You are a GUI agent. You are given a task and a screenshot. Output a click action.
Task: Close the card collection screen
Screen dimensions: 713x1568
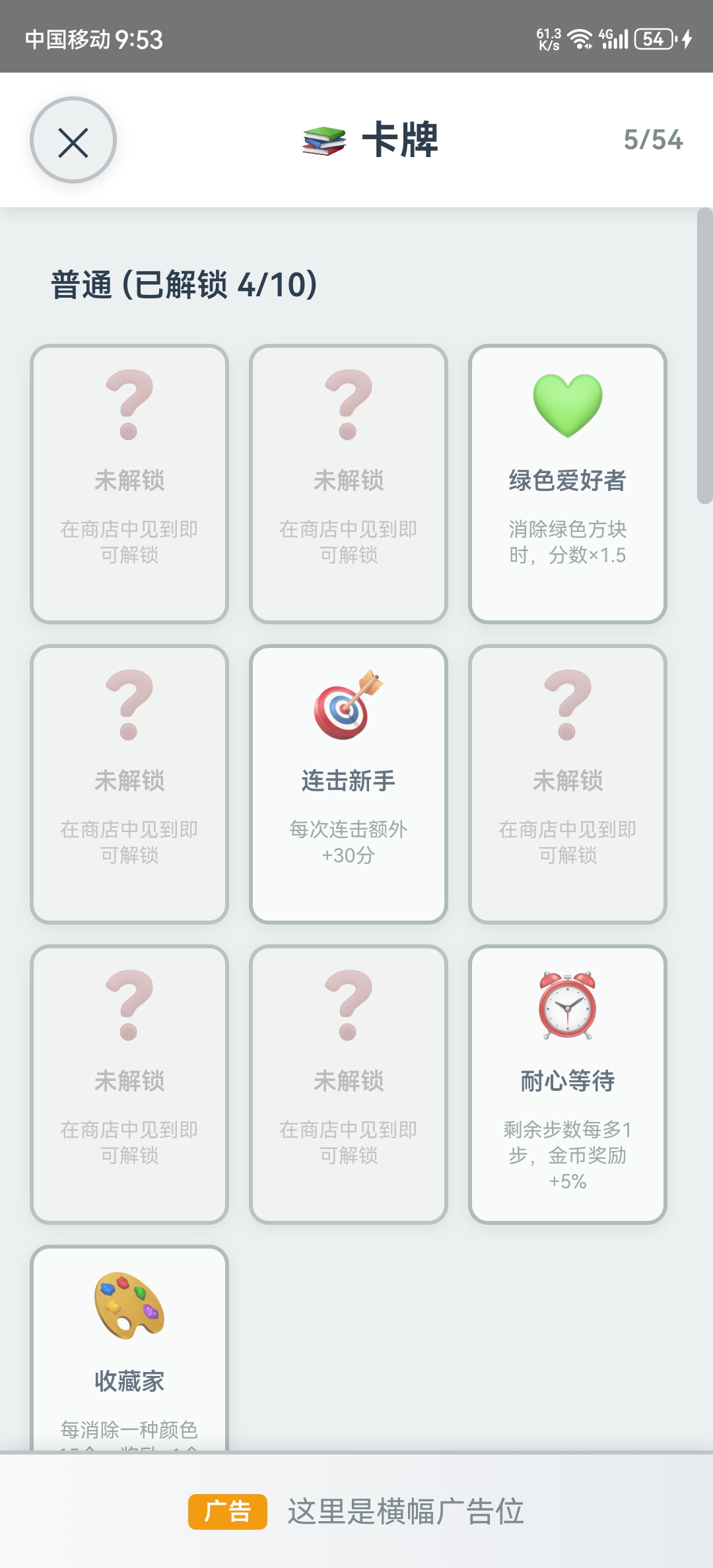(x=74, y=142)
